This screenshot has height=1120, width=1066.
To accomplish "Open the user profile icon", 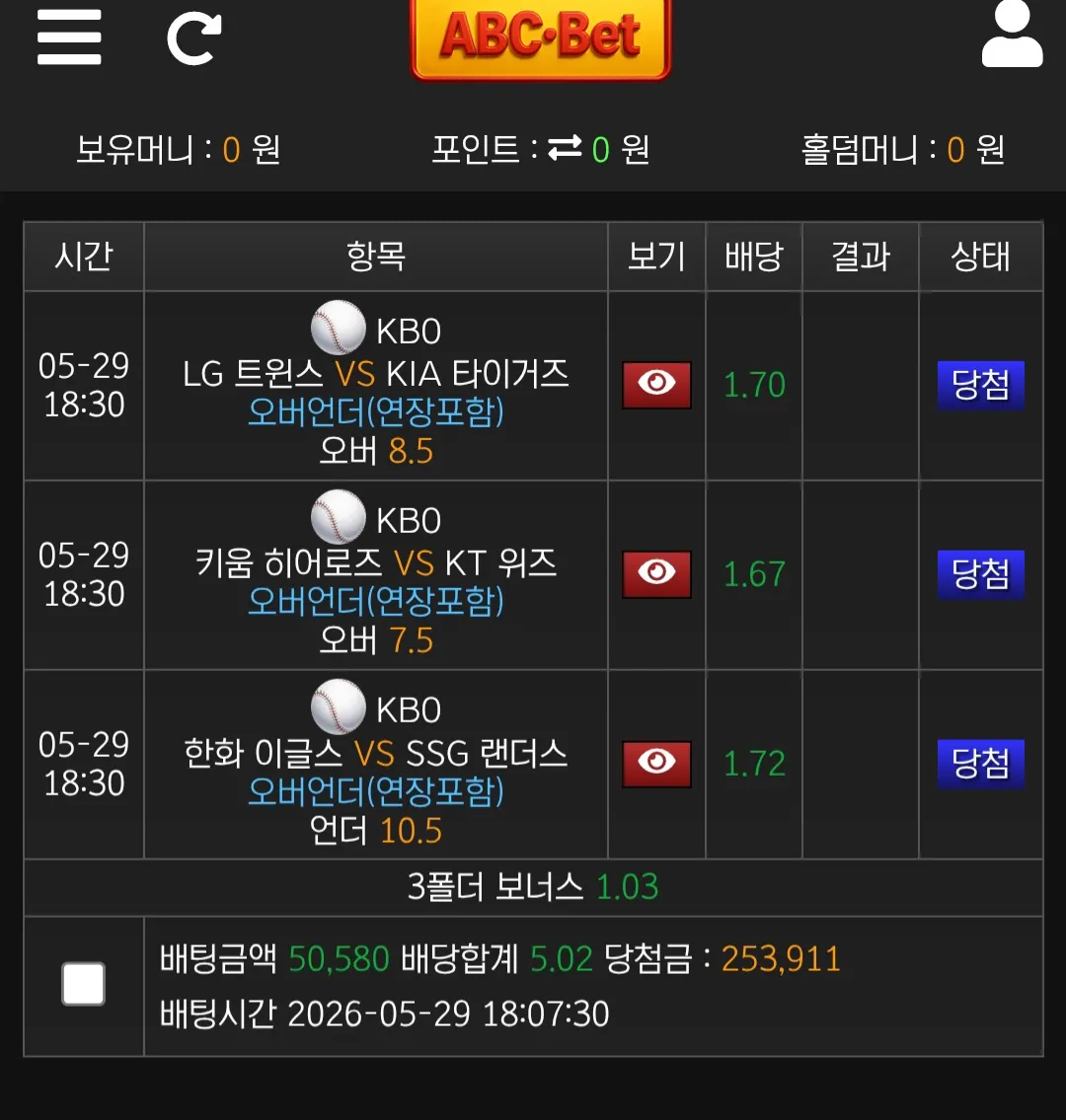I will (1013, 34).
